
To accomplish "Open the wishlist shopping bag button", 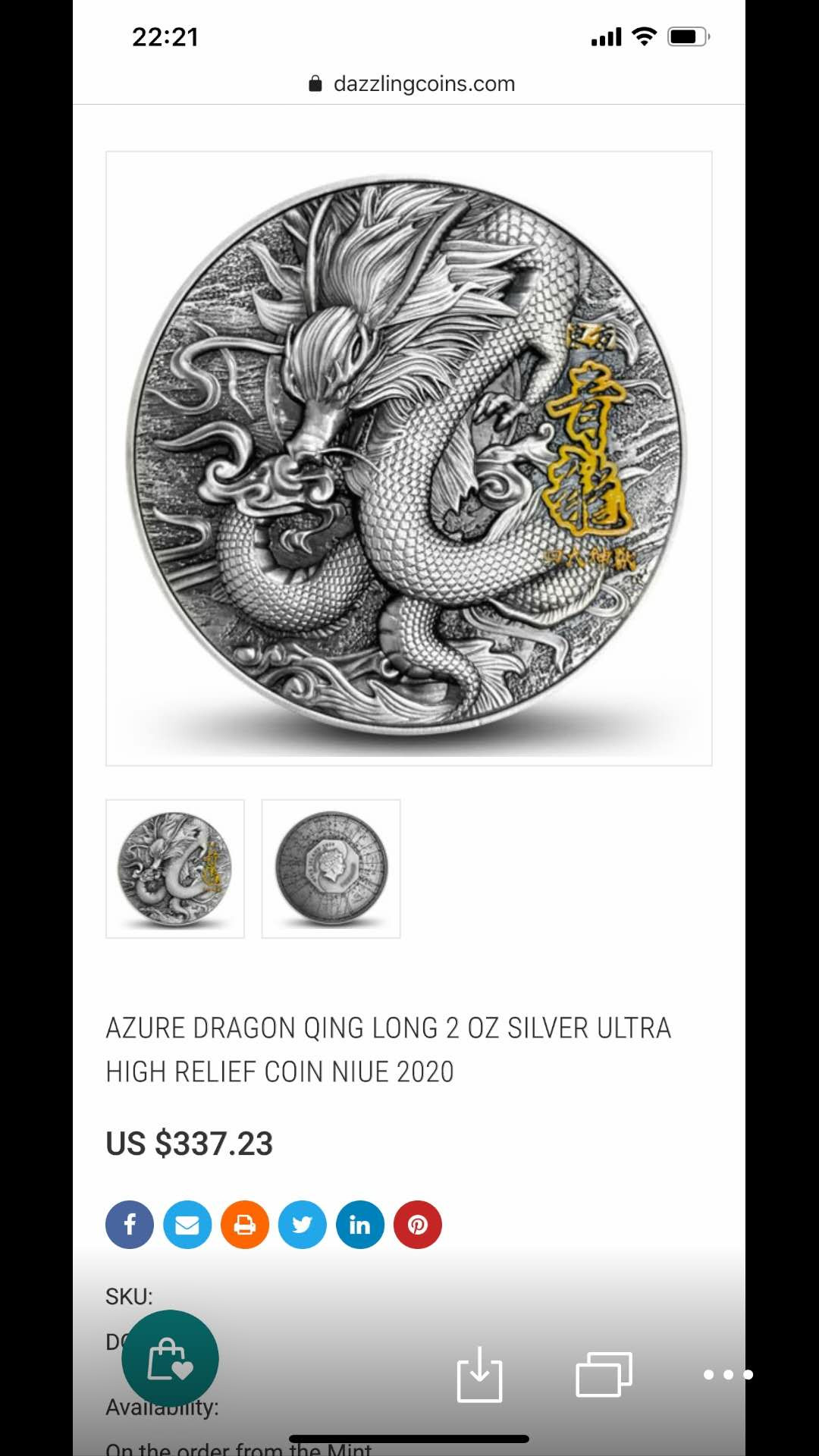I will tap(171, 1358).
